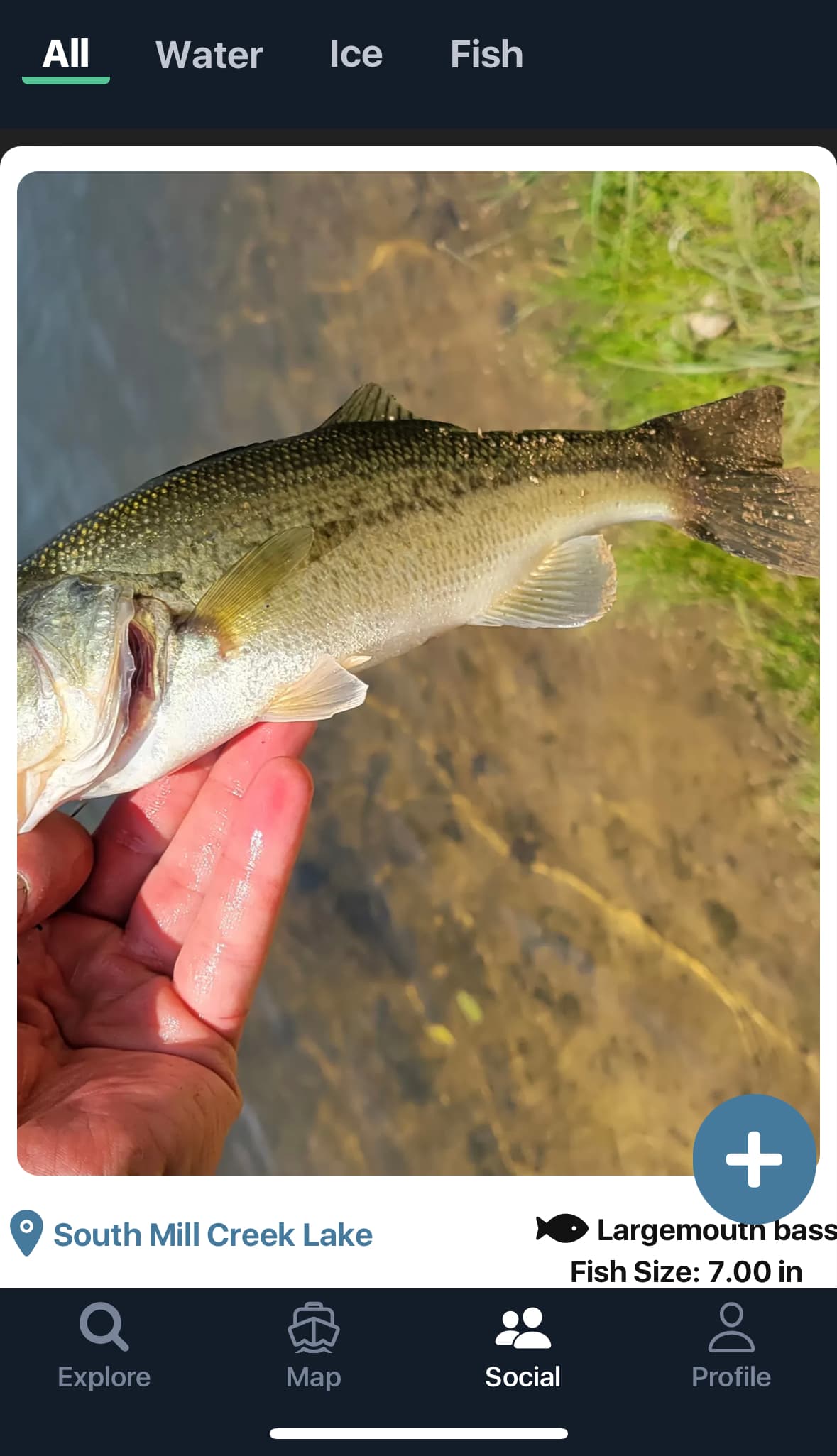Filter the feed by Water
Viewport: 837px width, 1456px height.
[x=209, y=55]
